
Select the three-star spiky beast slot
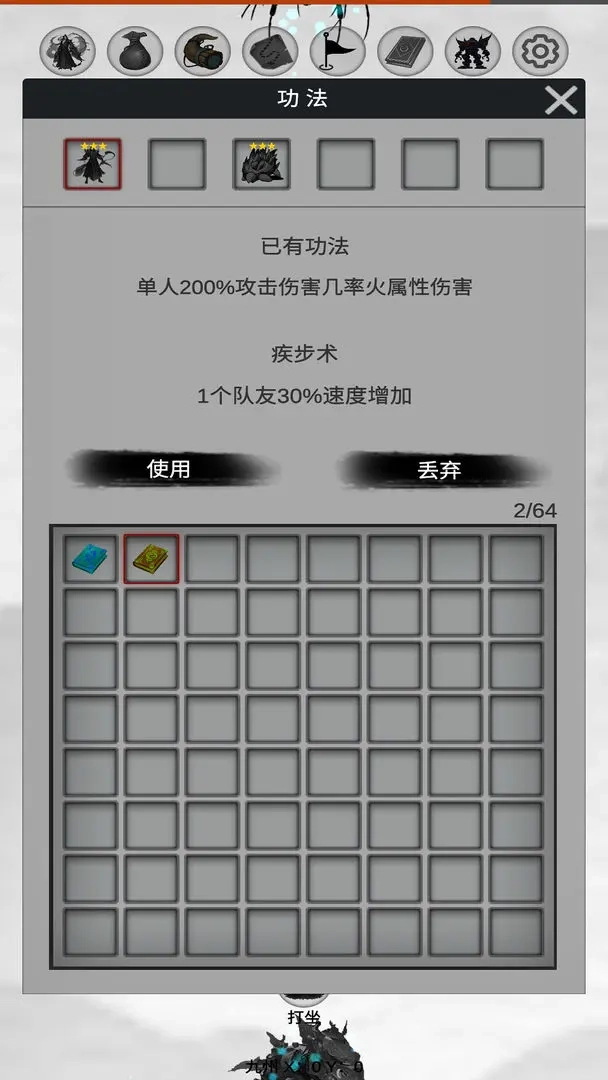tap(262, 164)
